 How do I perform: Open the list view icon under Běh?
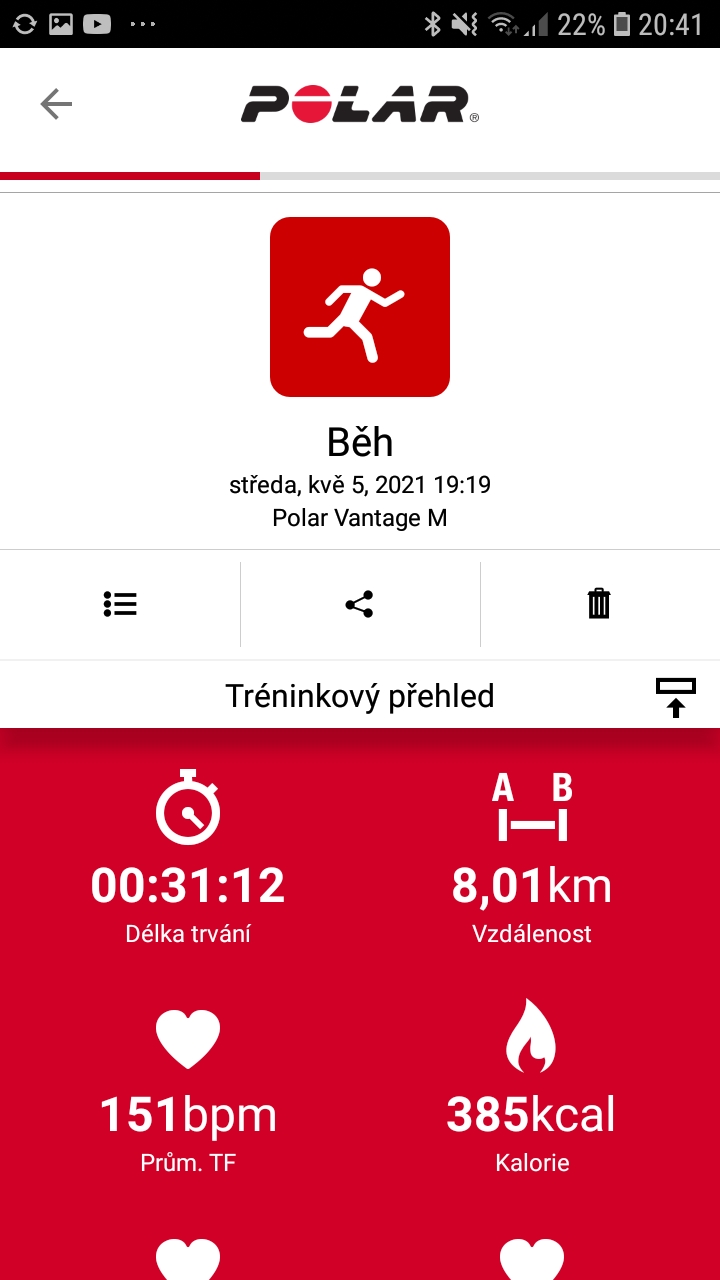pyautogui.click(x=120, y=604)
